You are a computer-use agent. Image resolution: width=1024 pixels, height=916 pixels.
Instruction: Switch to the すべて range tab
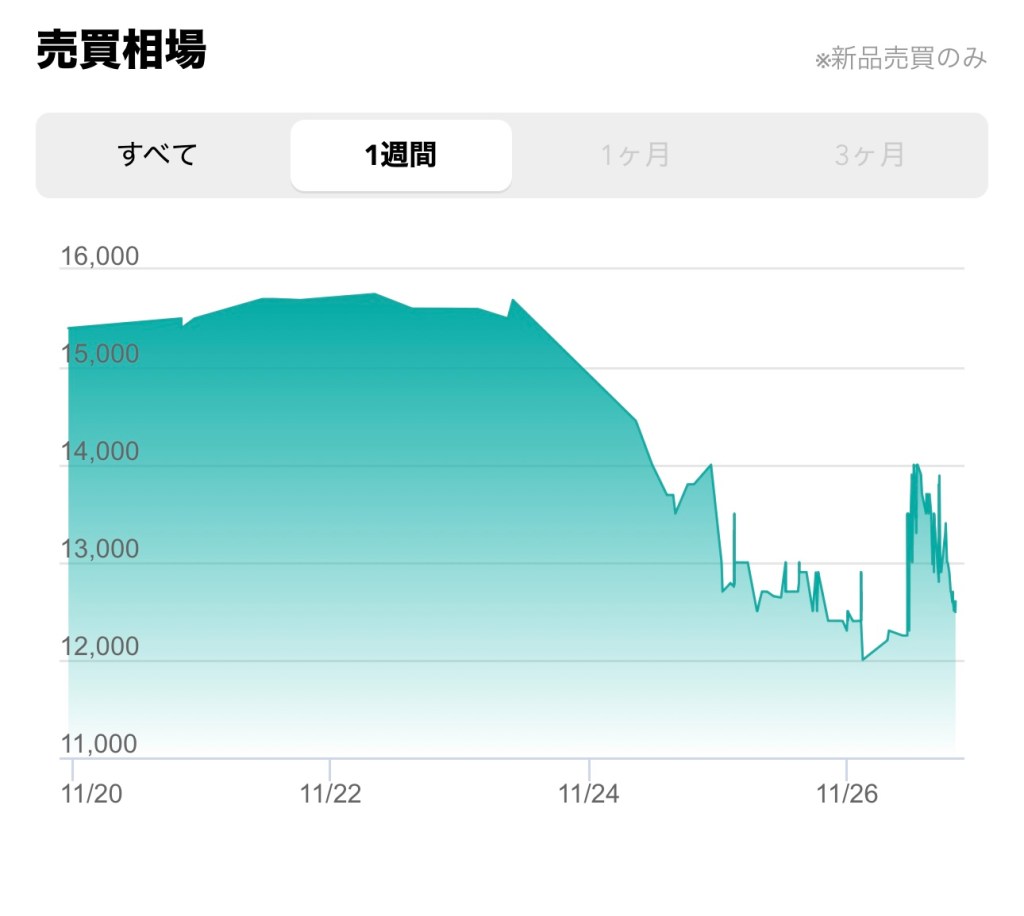(157, 155)
